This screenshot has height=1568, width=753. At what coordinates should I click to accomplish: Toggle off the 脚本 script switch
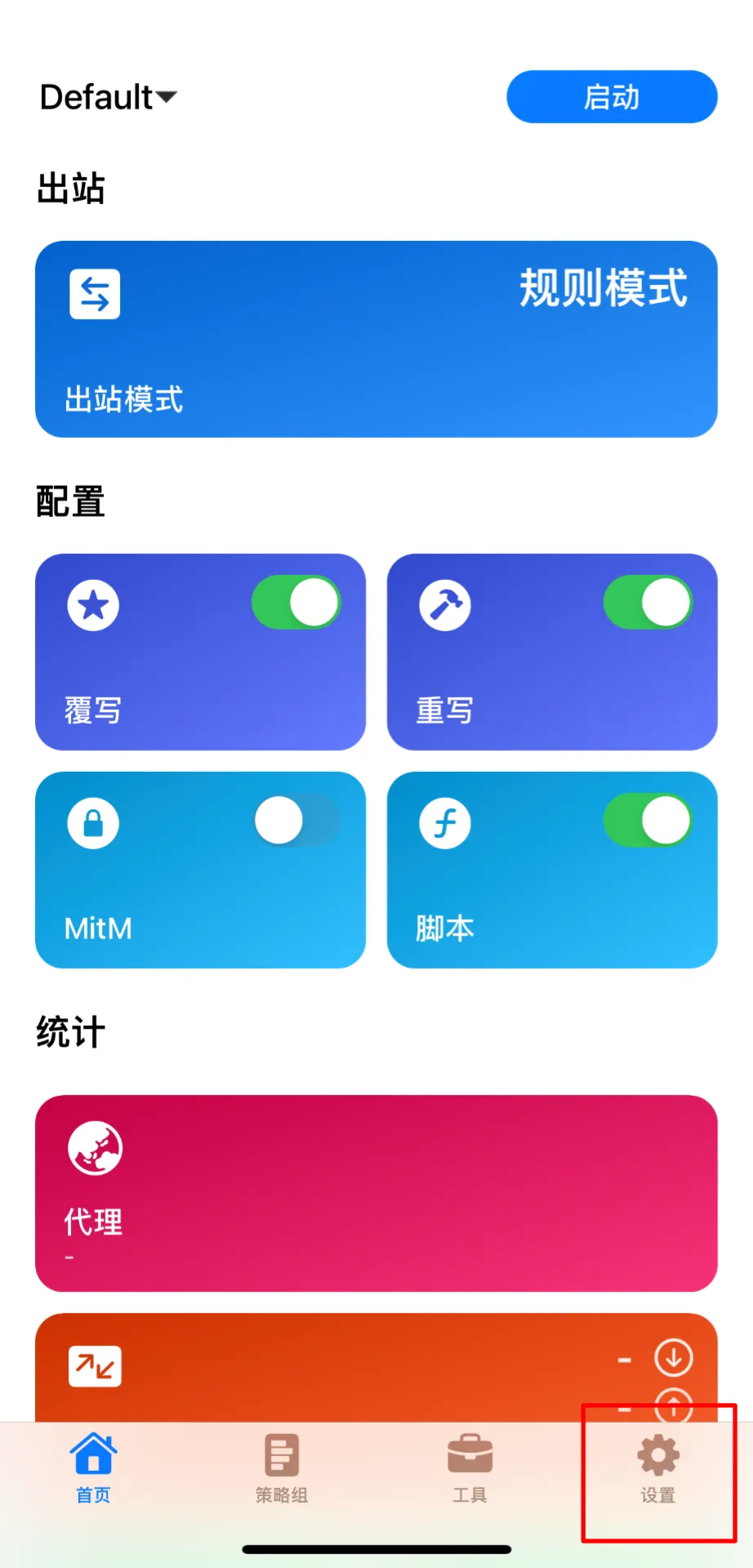[648, 821]
